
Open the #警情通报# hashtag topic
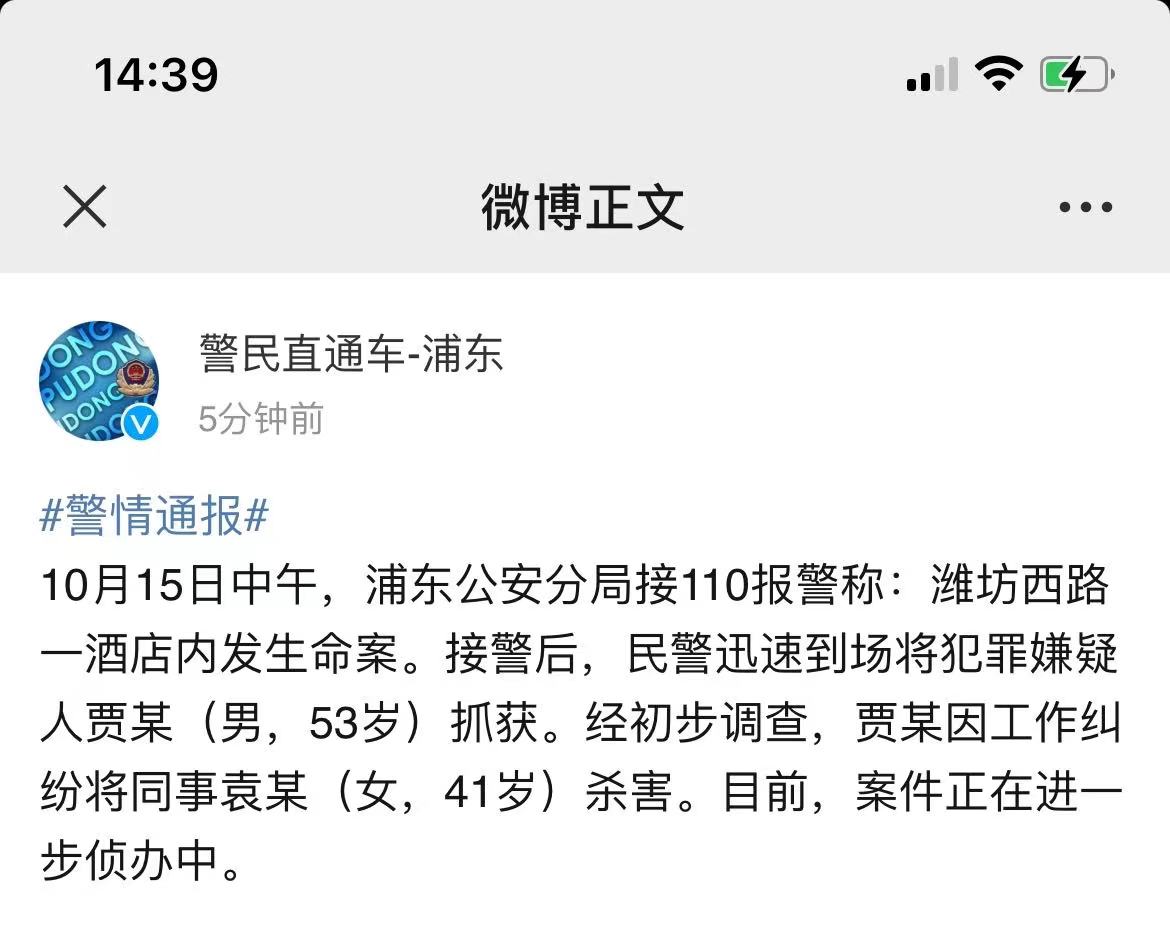pos(154,518)
